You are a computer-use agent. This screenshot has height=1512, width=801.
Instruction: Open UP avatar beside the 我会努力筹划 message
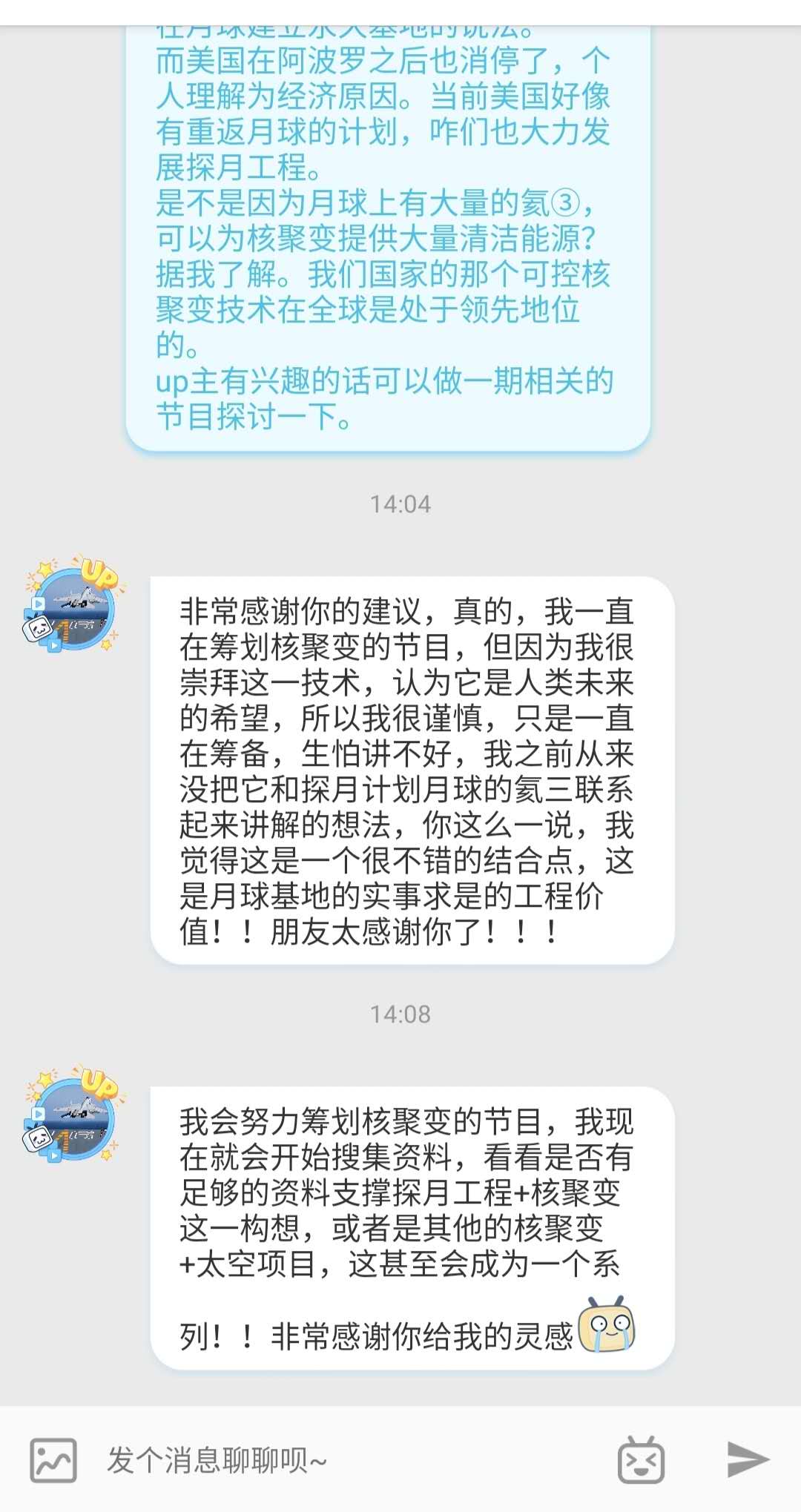(73, 1115)
